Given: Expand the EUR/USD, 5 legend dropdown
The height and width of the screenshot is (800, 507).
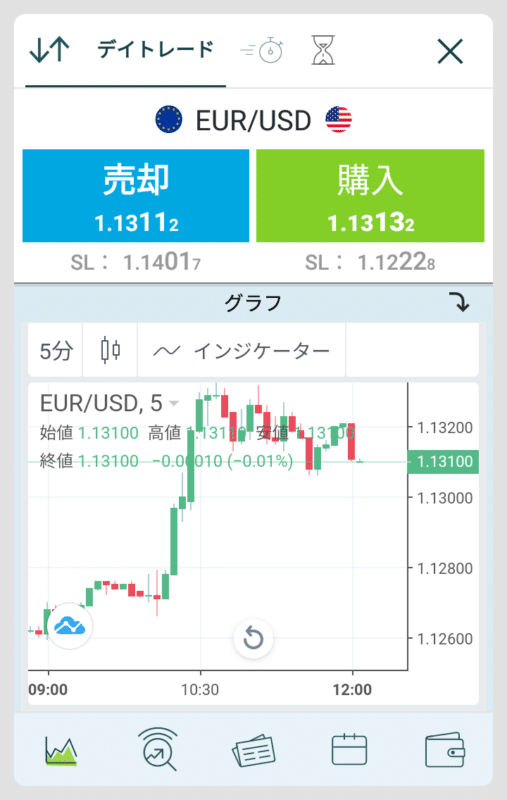Looking at the screenshot, I should coord(174,404).
